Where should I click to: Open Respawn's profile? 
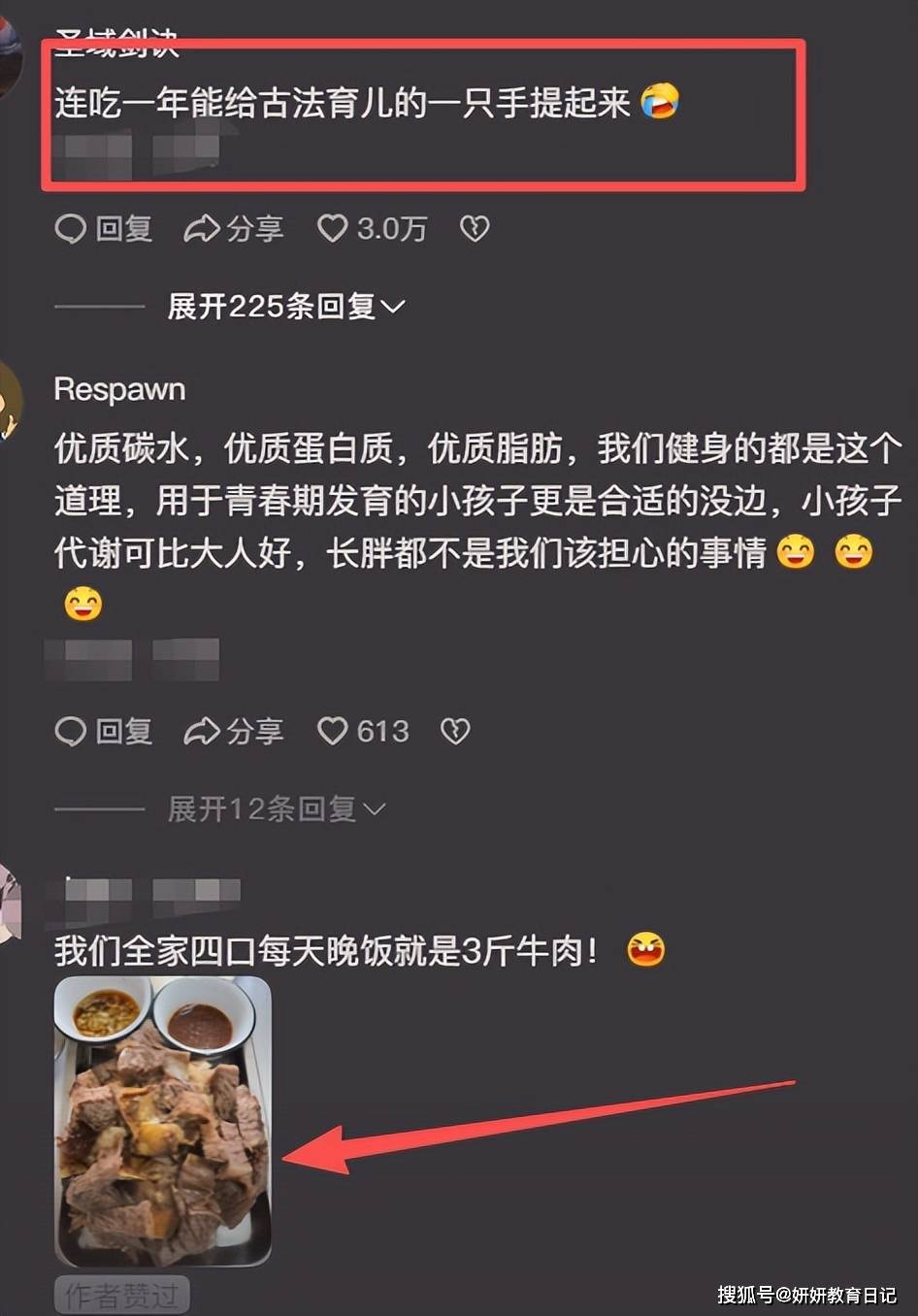[x=119, y=389]
